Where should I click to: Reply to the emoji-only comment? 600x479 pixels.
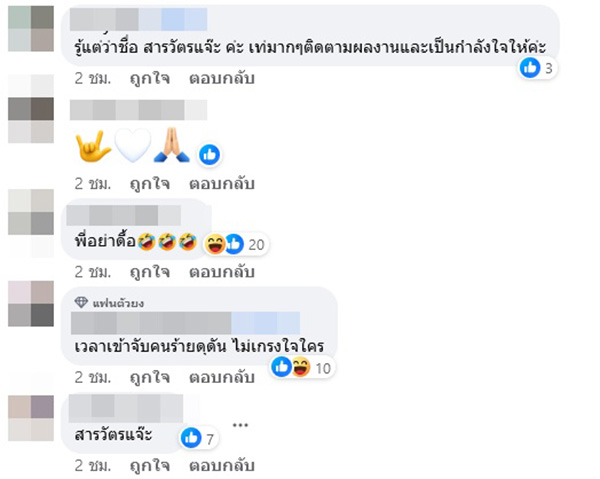(222, 184)
